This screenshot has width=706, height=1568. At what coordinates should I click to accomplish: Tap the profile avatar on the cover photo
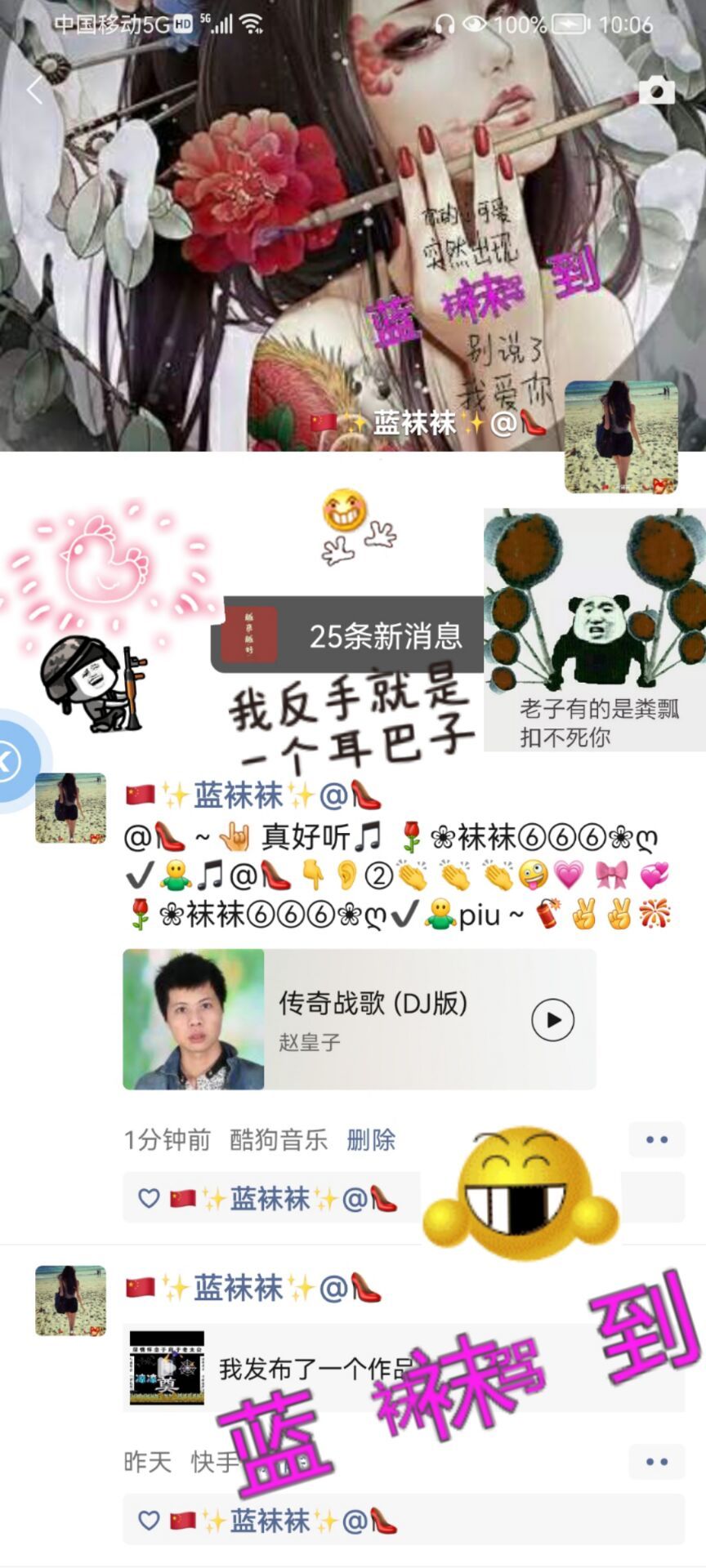[621, 437]
